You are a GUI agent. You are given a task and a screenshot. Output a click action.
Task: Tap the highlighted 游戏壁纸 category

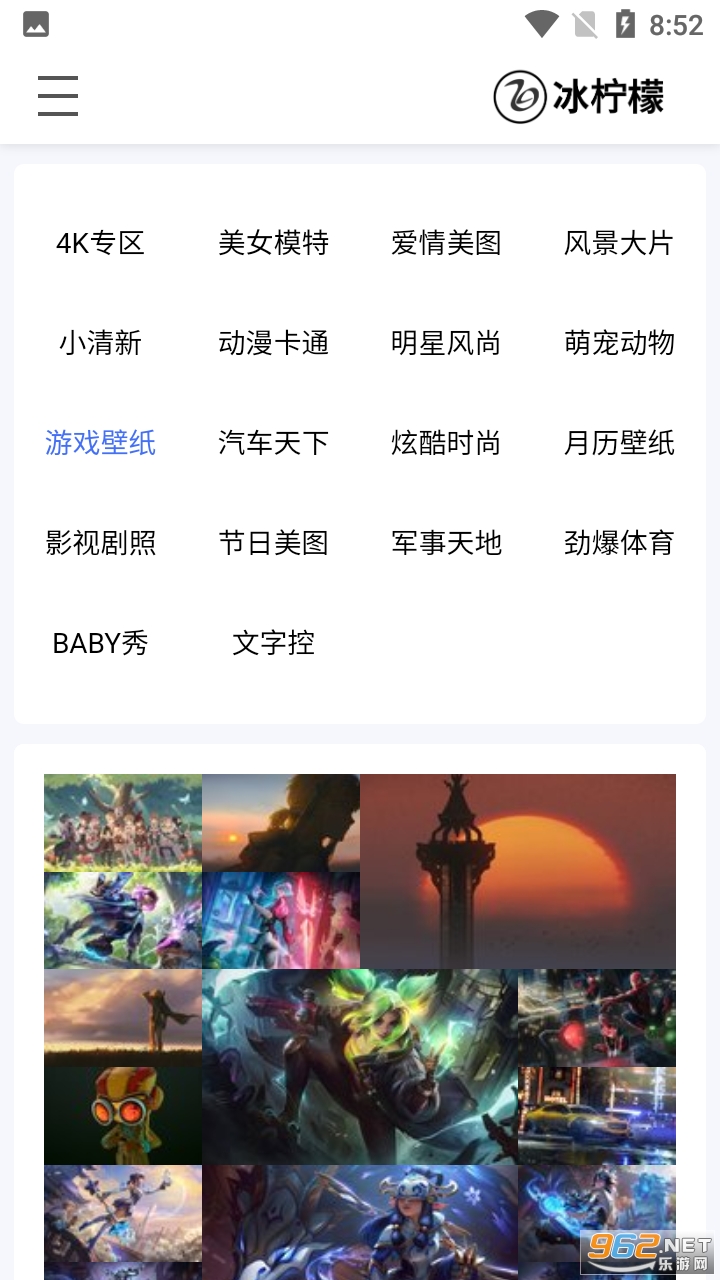tap(101, 443)
